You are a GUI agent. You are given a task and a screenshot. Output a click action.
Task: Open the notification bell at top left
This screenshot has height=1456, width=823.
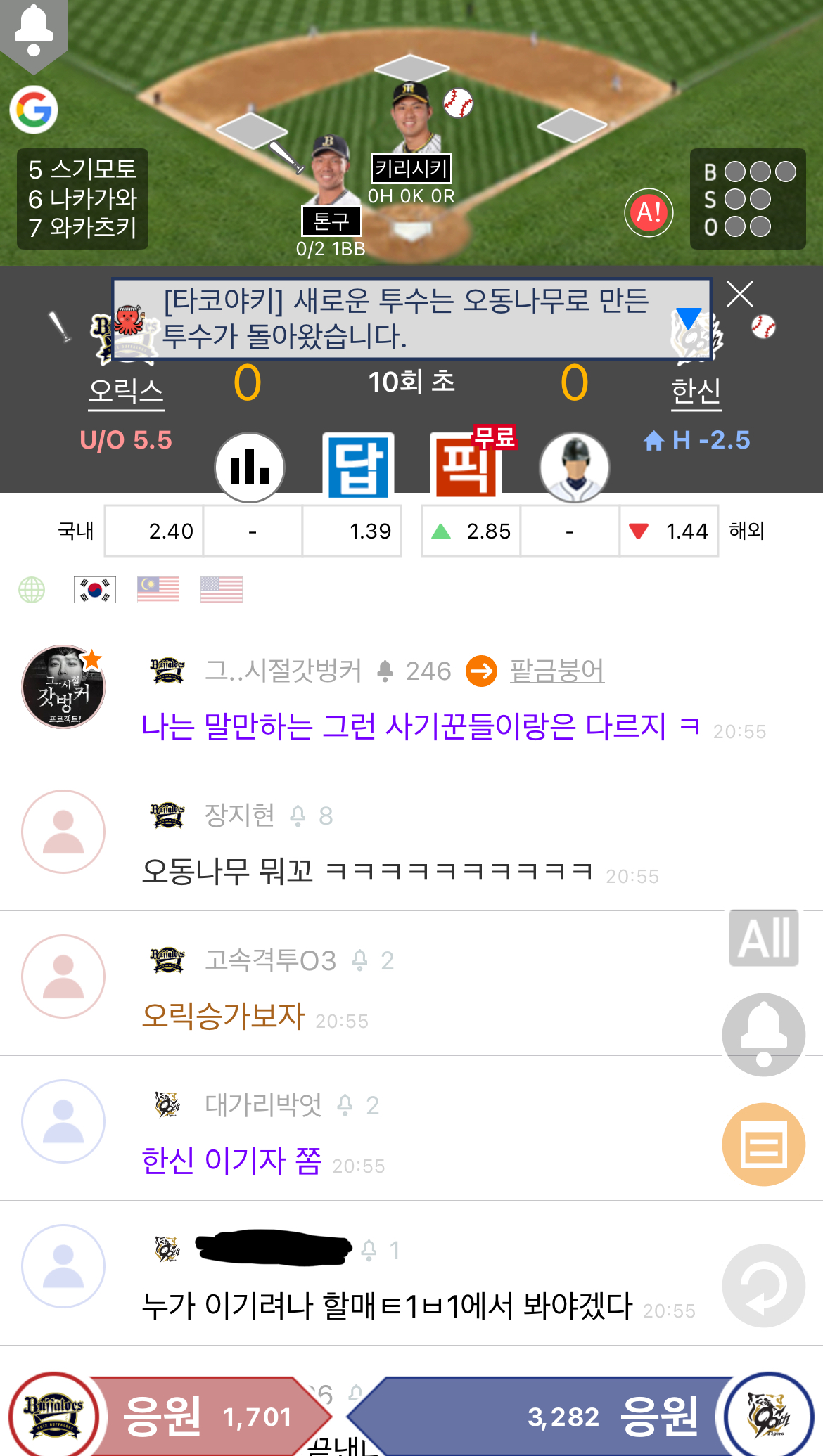[x=33, y=32]
